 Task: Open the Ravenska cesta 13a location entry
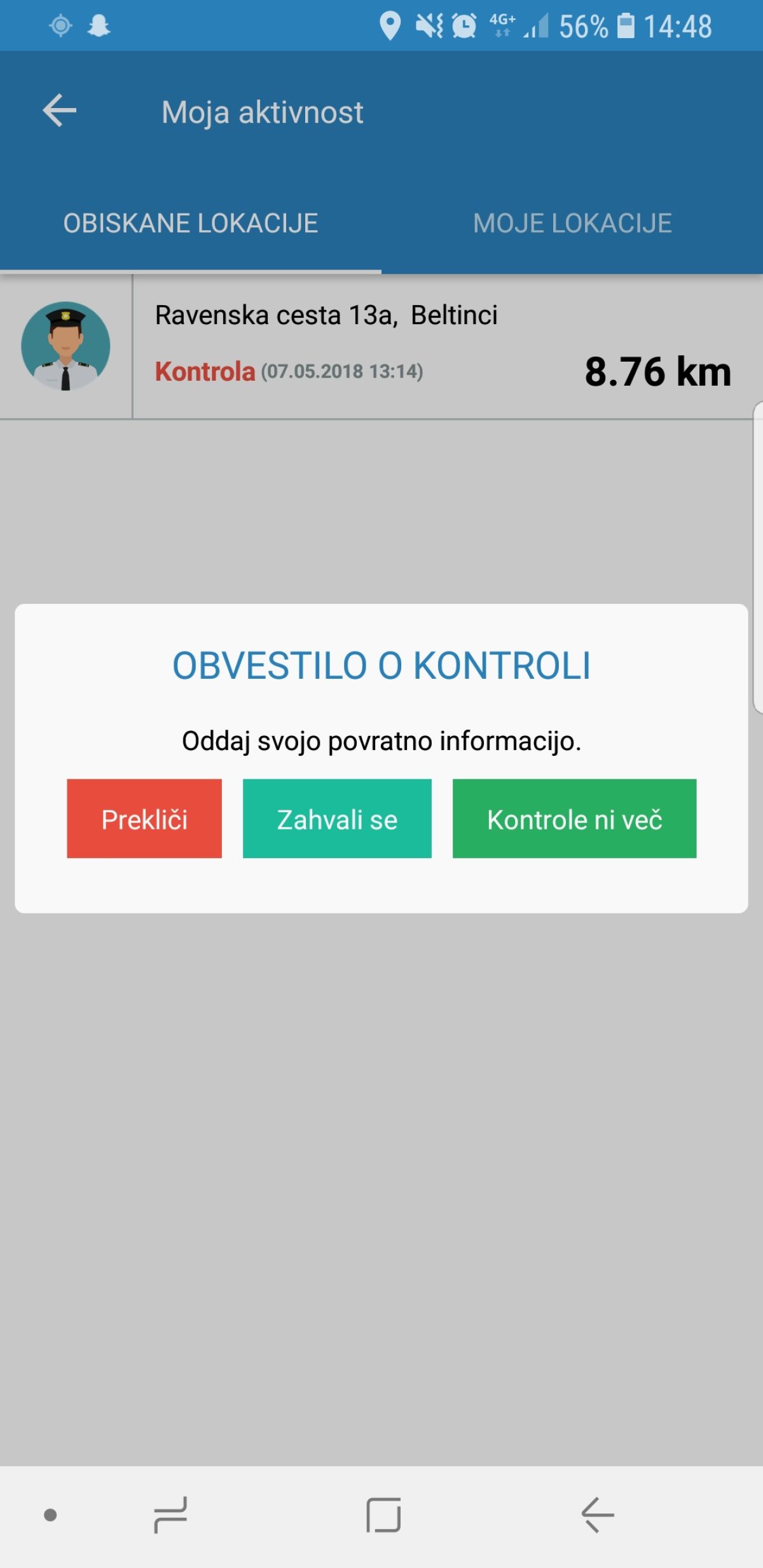(x=381, y=346)
